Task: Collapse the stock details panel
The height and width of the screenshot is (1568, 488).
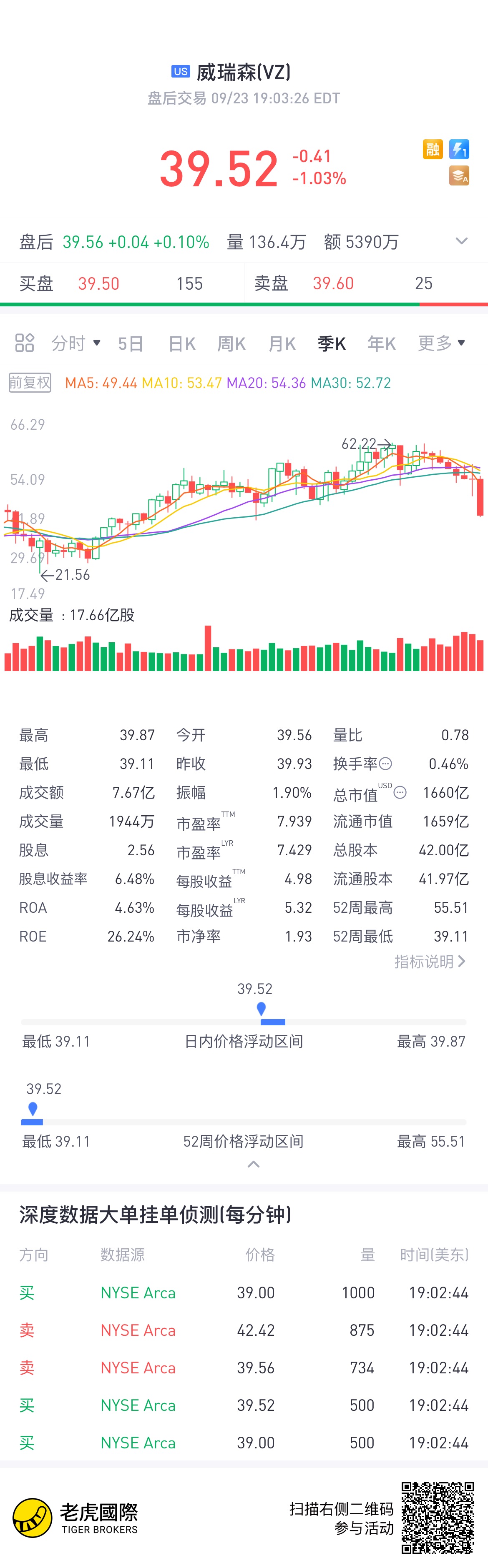Action: tap(254, 1165)
